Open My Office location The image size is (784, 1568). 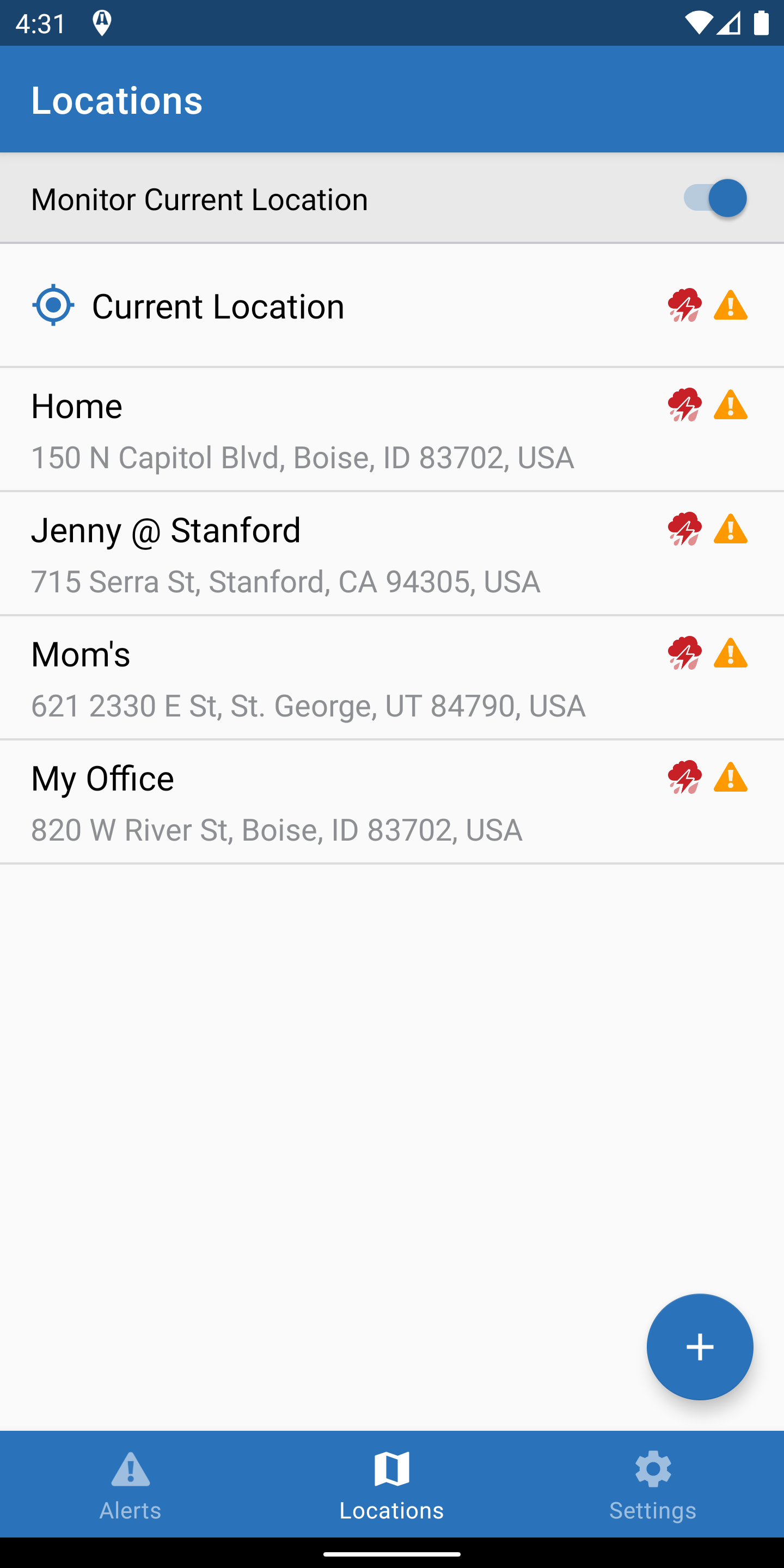pos(277,803)
